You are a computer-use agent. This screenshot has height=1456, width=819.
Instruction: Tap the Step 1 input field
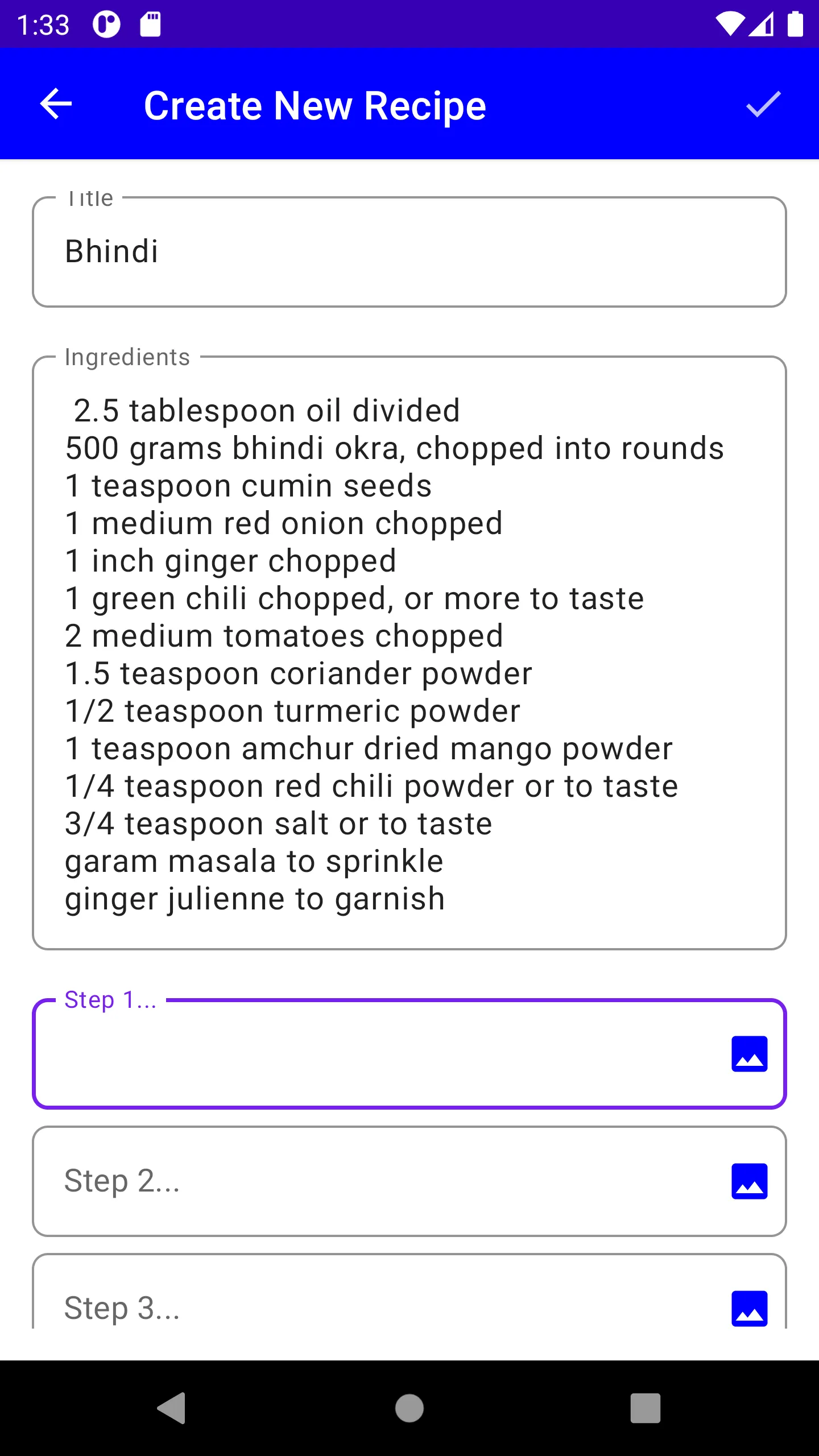pyautogui.click(x=375, y=1054)
